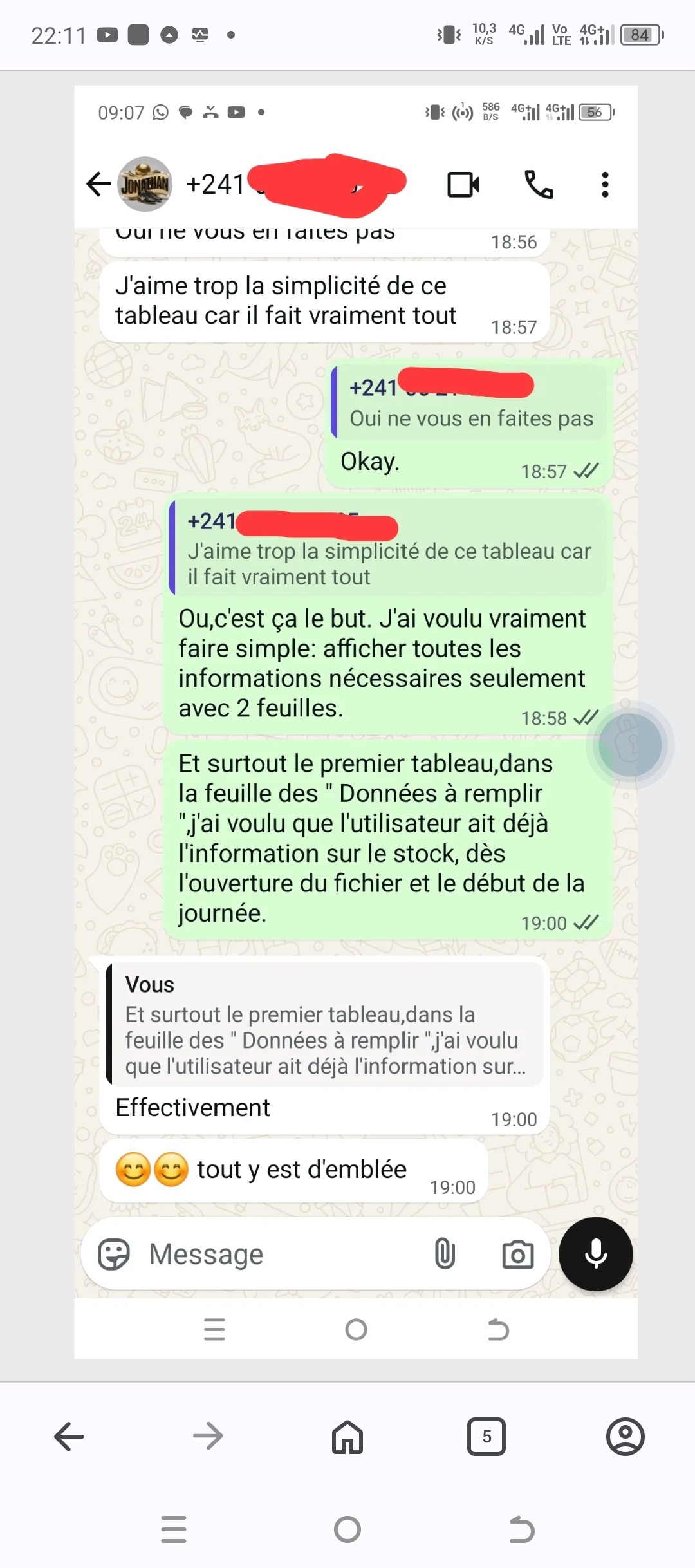
Task: Tap the system home button
Action: pos(347,1529)
